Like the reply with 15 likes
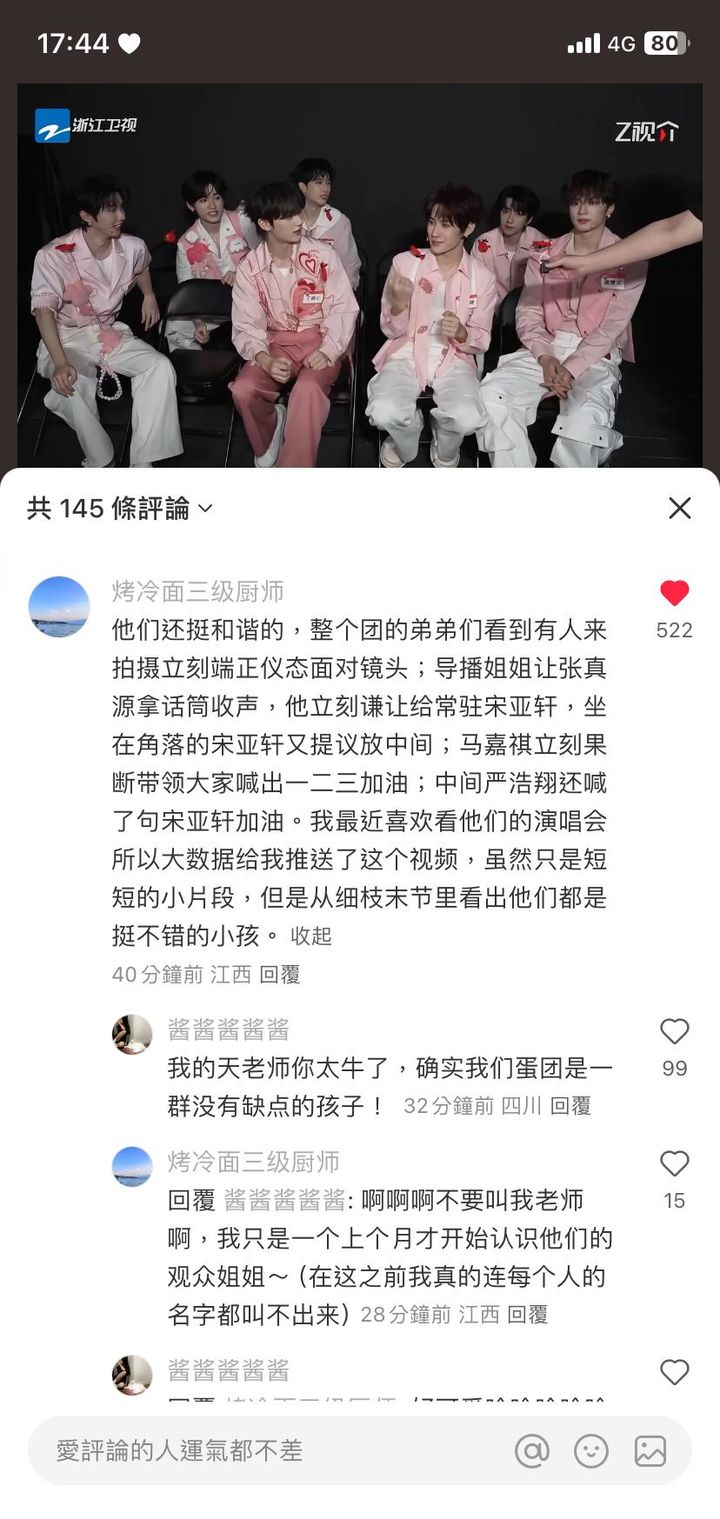This screenshot has width=720, height=1519. [x=674, y=1163]
